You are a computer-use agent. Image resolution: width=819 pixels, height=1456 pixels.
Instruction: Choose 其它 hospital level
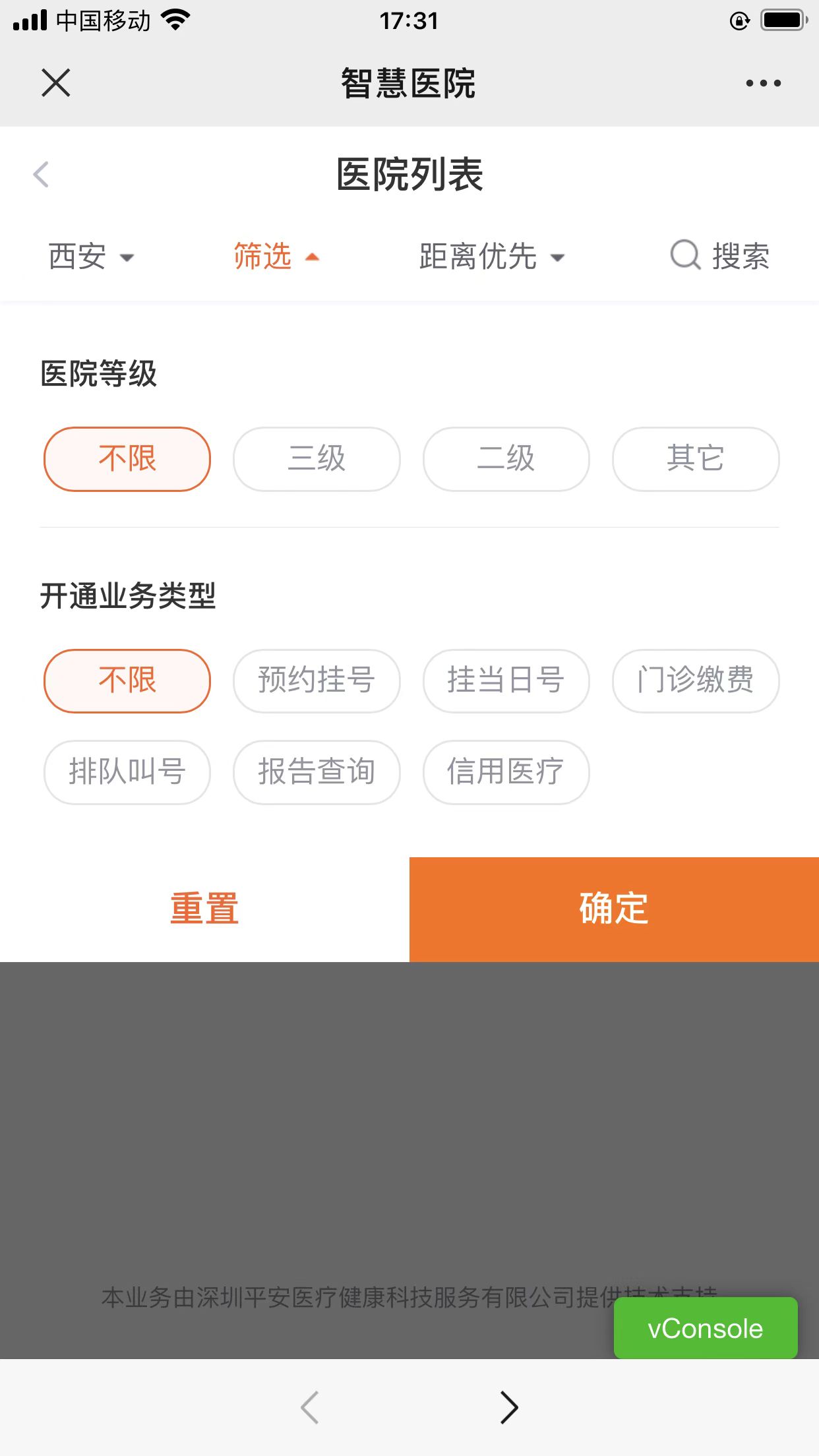[x=696, y=459]
